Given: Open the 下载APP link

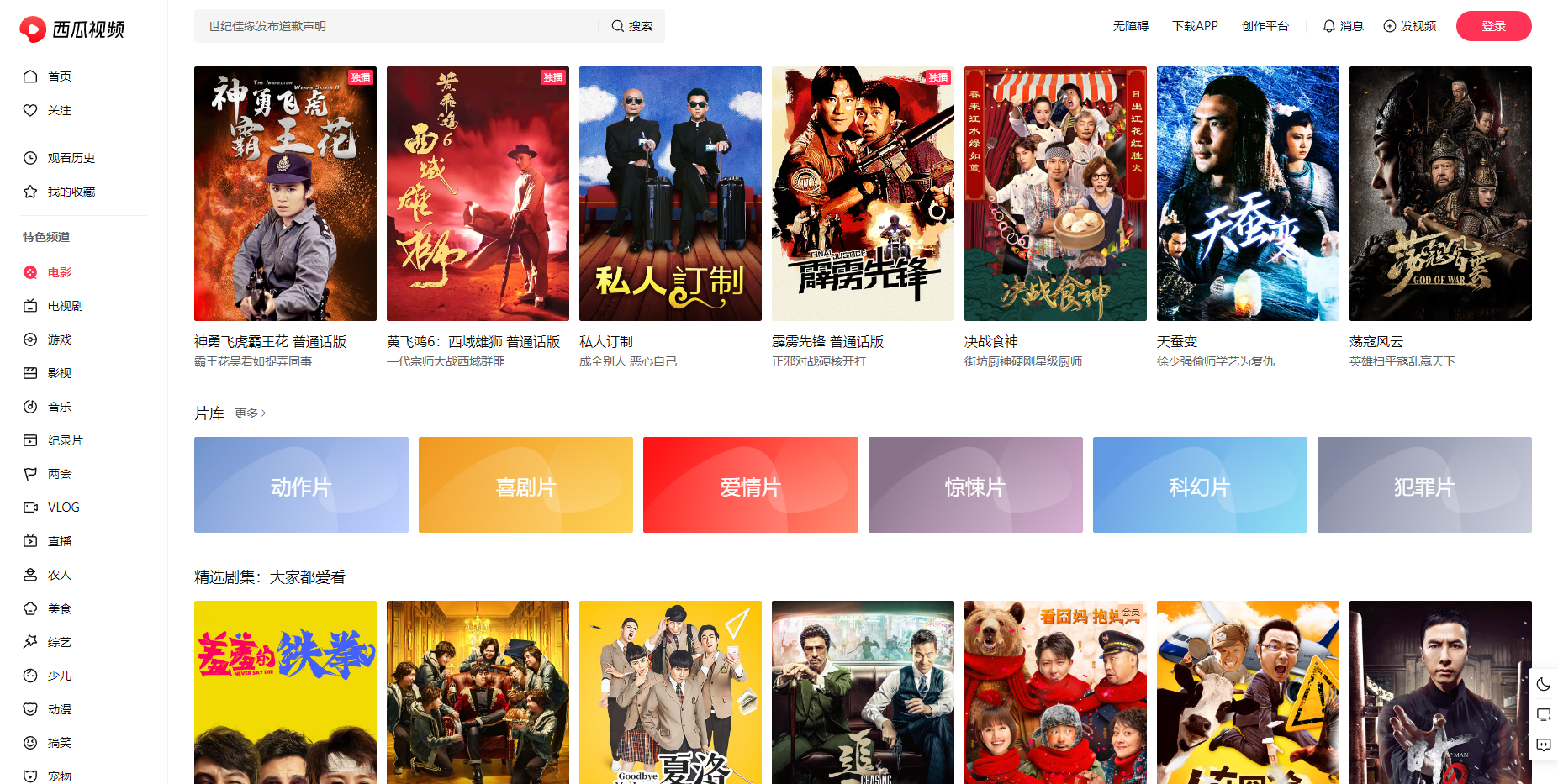Looking at the screenshot, I should tap(1195, 26).
